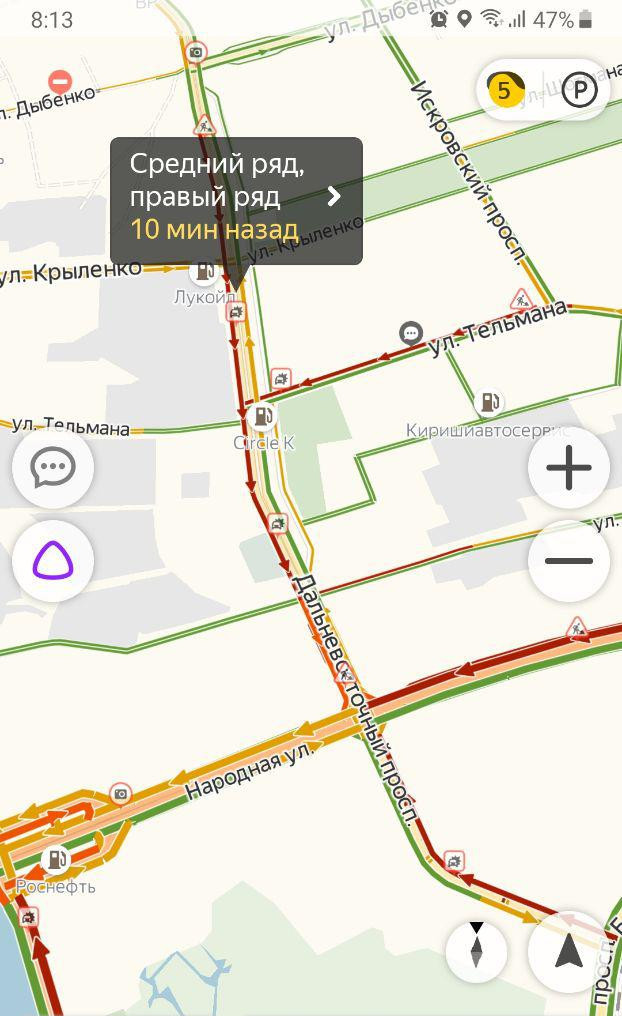The width and height of the screenshot is (622, 1016).
Task: Center the map on my location
Action: click(x=569, y=951)
